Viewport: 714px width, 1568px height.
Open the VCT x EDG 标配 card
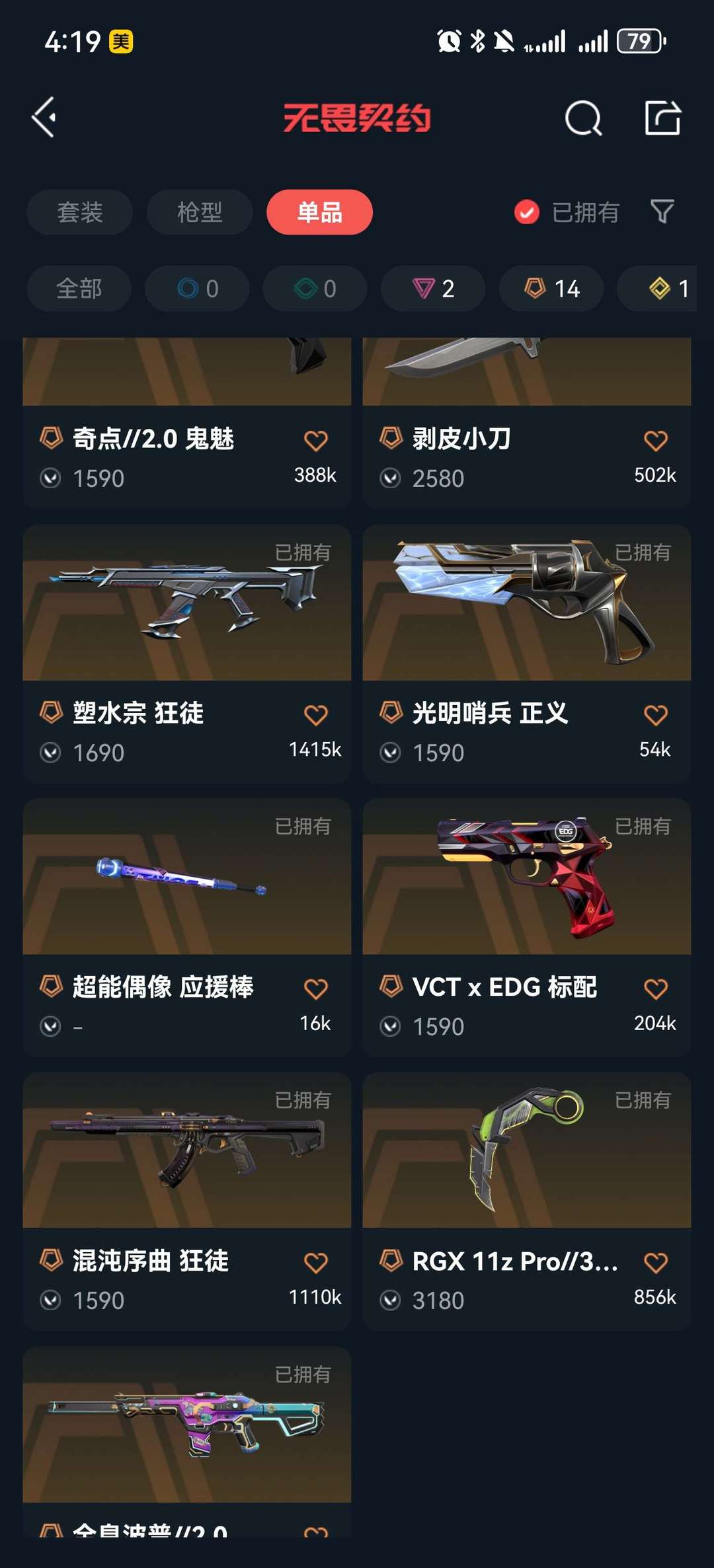(x=527, y=928)
